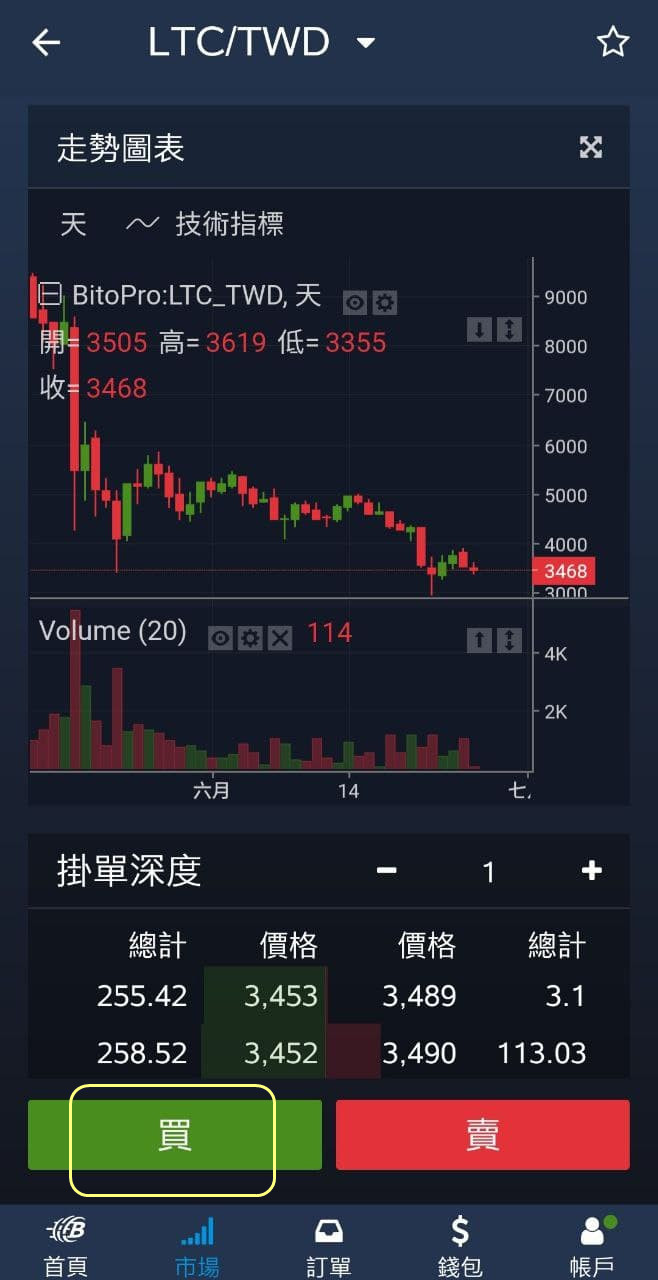Tap the red 賣 sell button

tap(482, 1135)
